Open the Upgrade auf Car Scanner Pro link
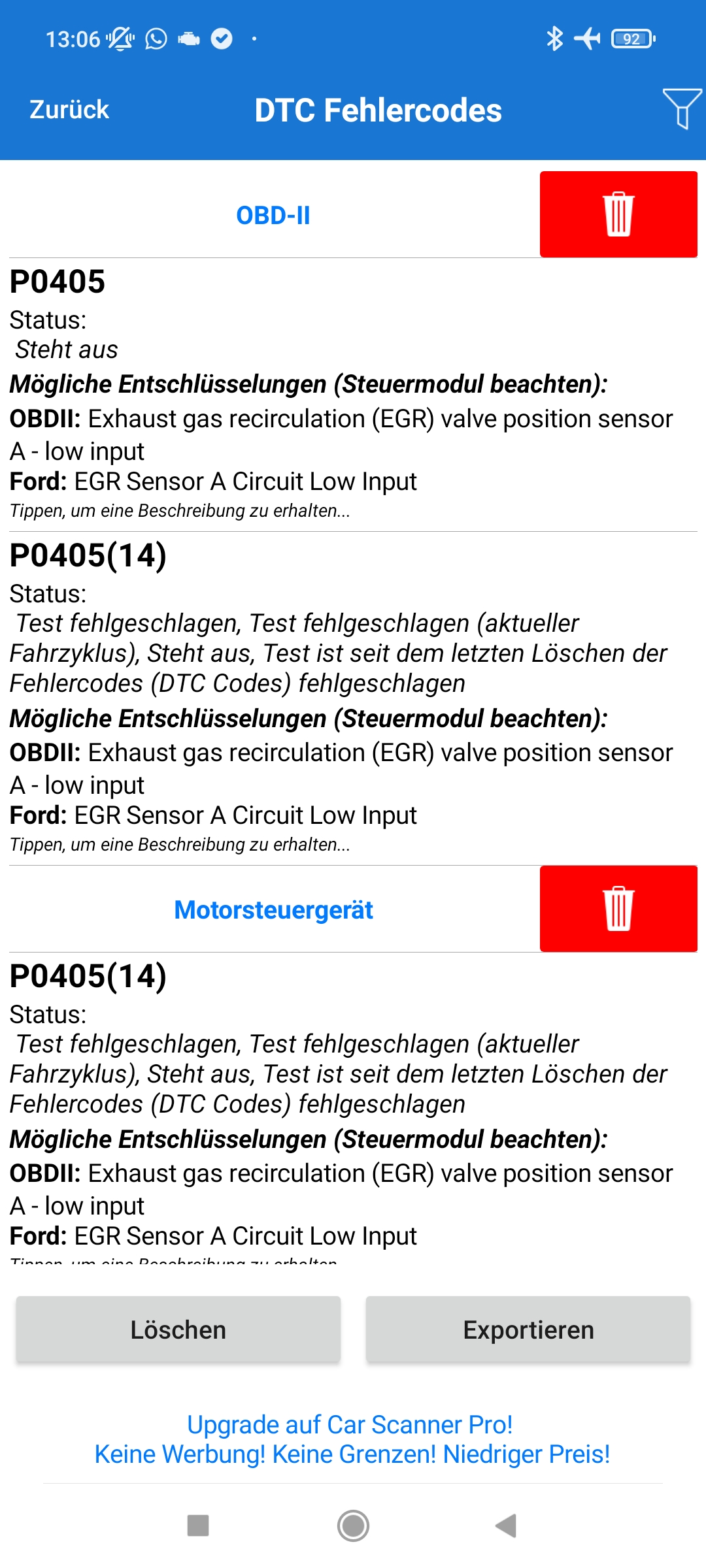The width and height of the screenshot is (706, 1568). tap(352, 1439)
